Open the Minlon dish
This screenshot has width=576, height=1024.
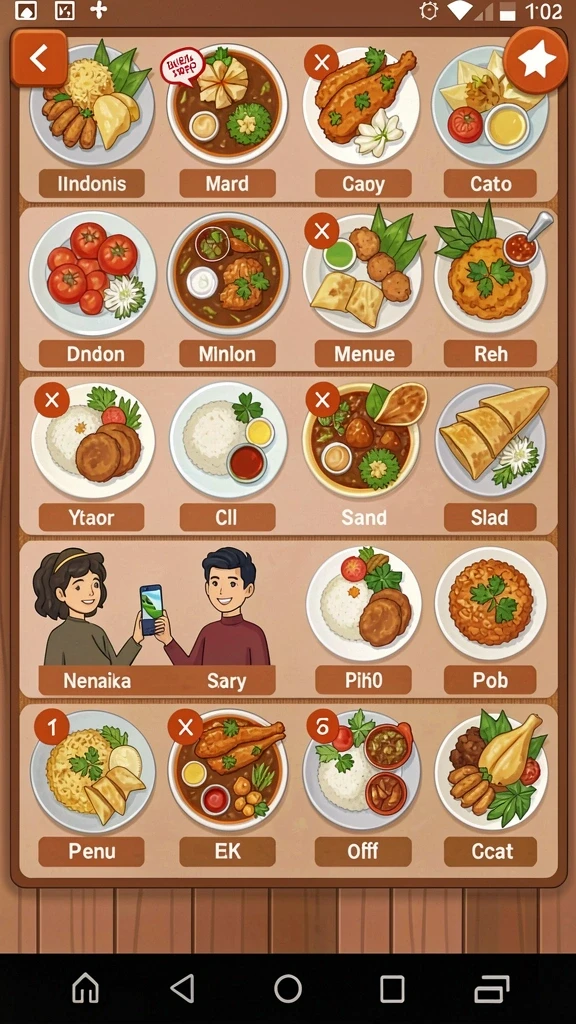click(227, 289)
